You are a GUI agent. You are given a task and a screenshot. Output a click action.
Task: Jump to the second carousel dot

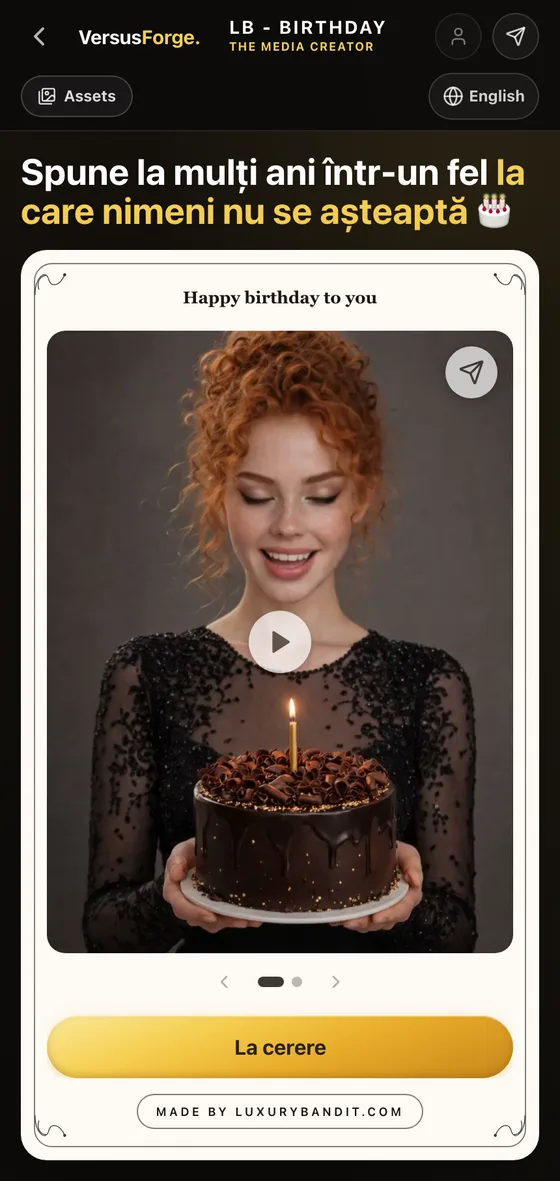297,981
